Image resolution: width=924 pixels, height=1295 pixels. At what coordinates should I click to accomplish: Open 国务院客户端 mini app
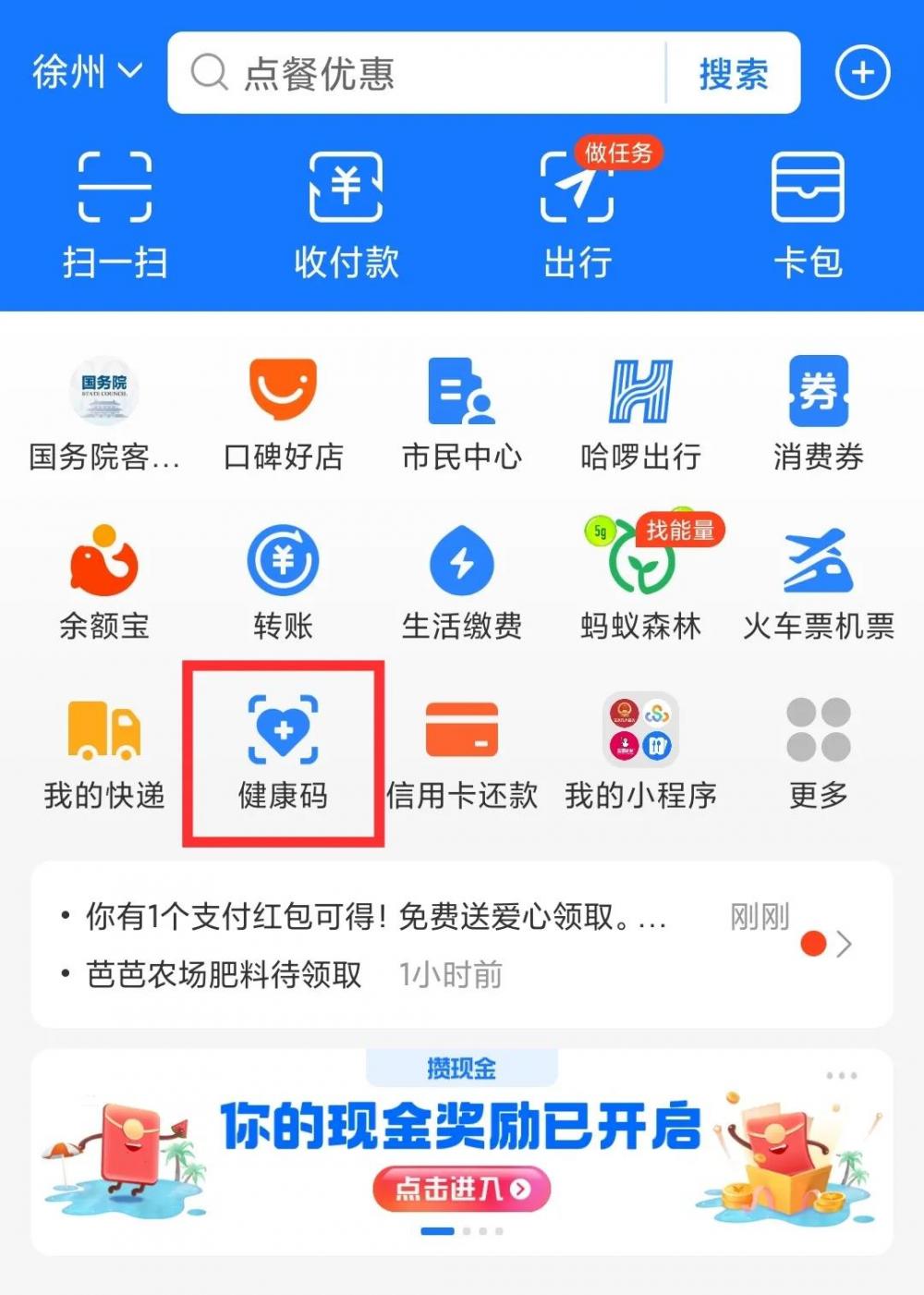point(103,413)
